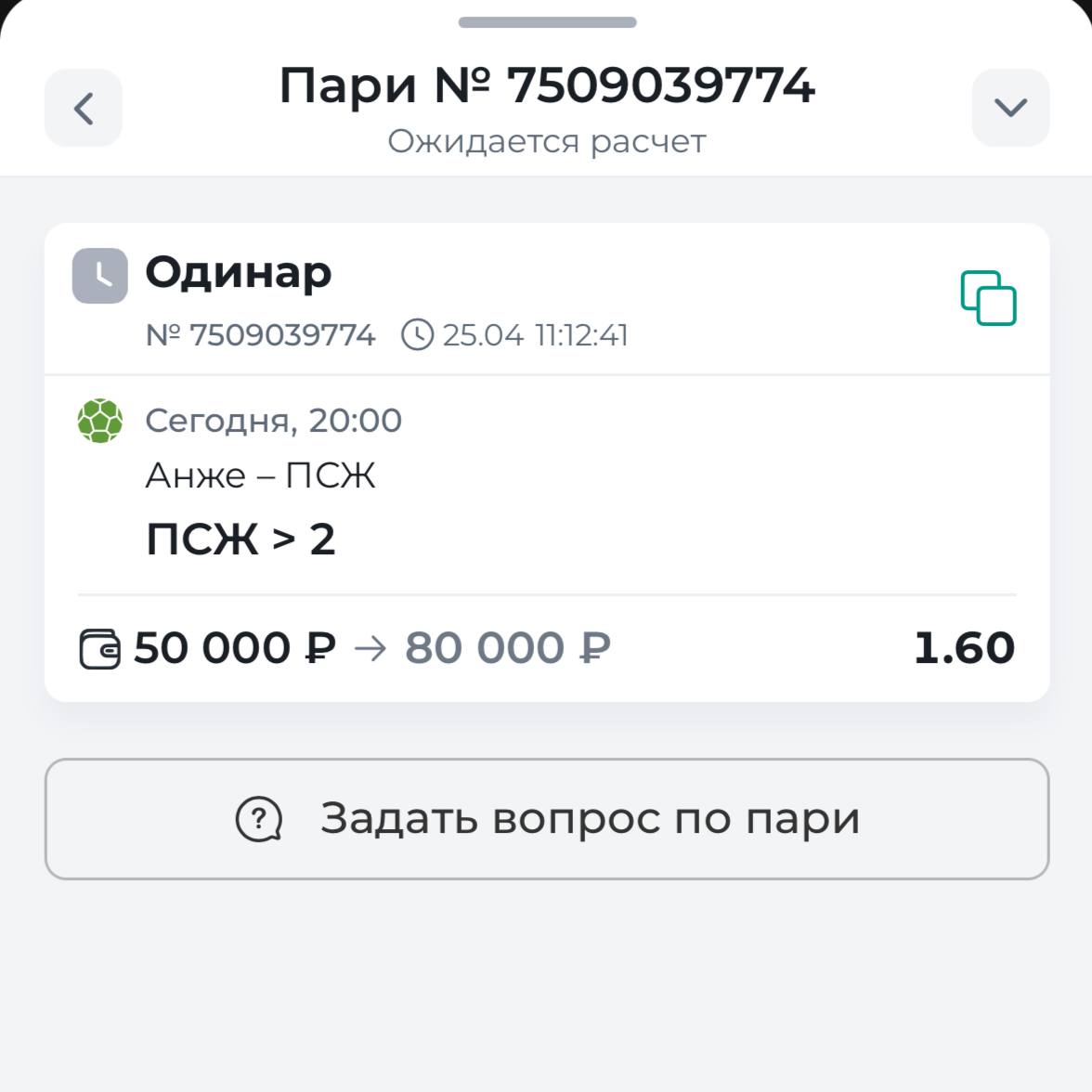This screenshot has height=1092, width=1092.
Task: Copy the bet with the green squares icon
Action: pyautogui.click(x=988, y=298)
